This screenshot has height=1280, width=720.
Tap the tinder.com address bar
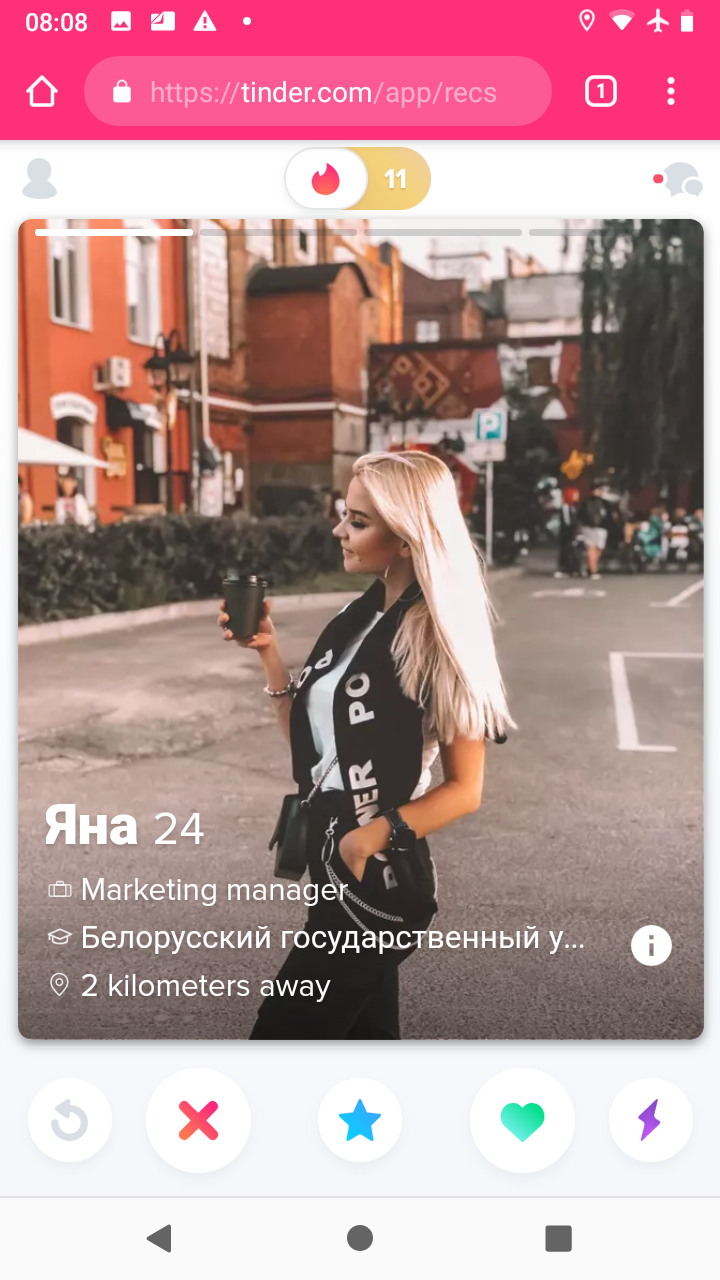(318, 92)
